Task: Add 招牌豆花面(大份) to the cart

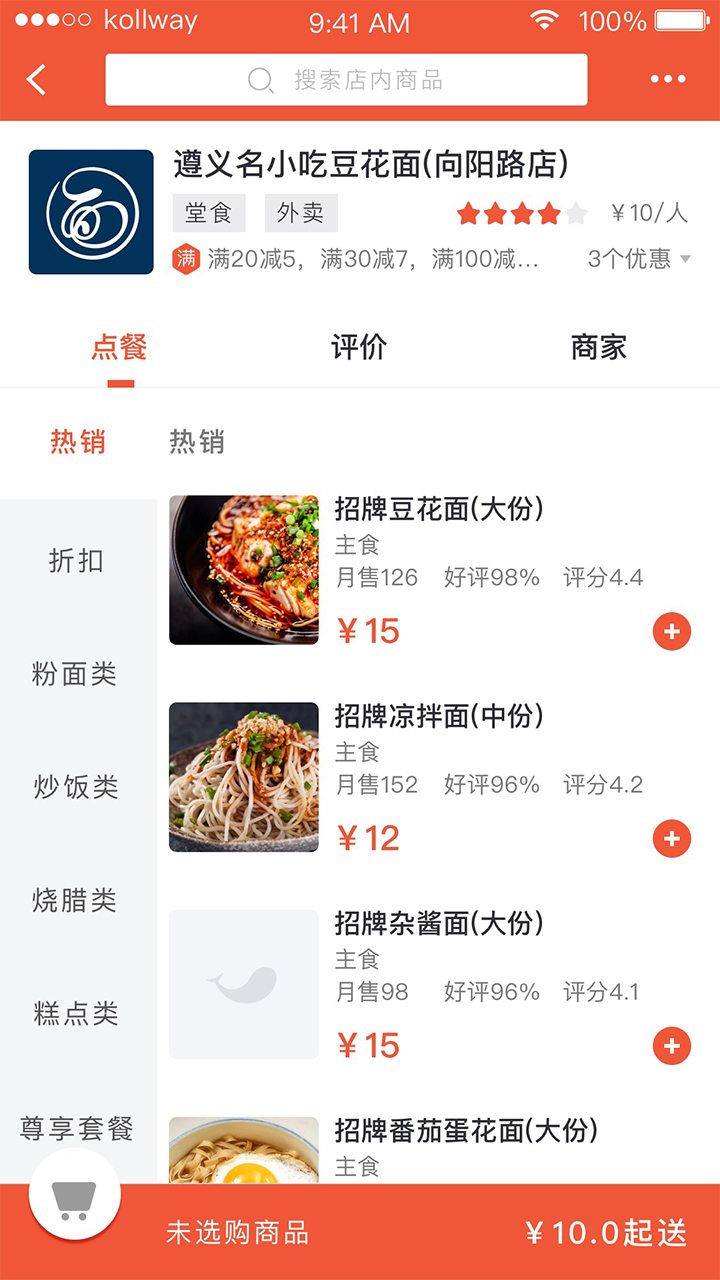Action: coord(672,631)
